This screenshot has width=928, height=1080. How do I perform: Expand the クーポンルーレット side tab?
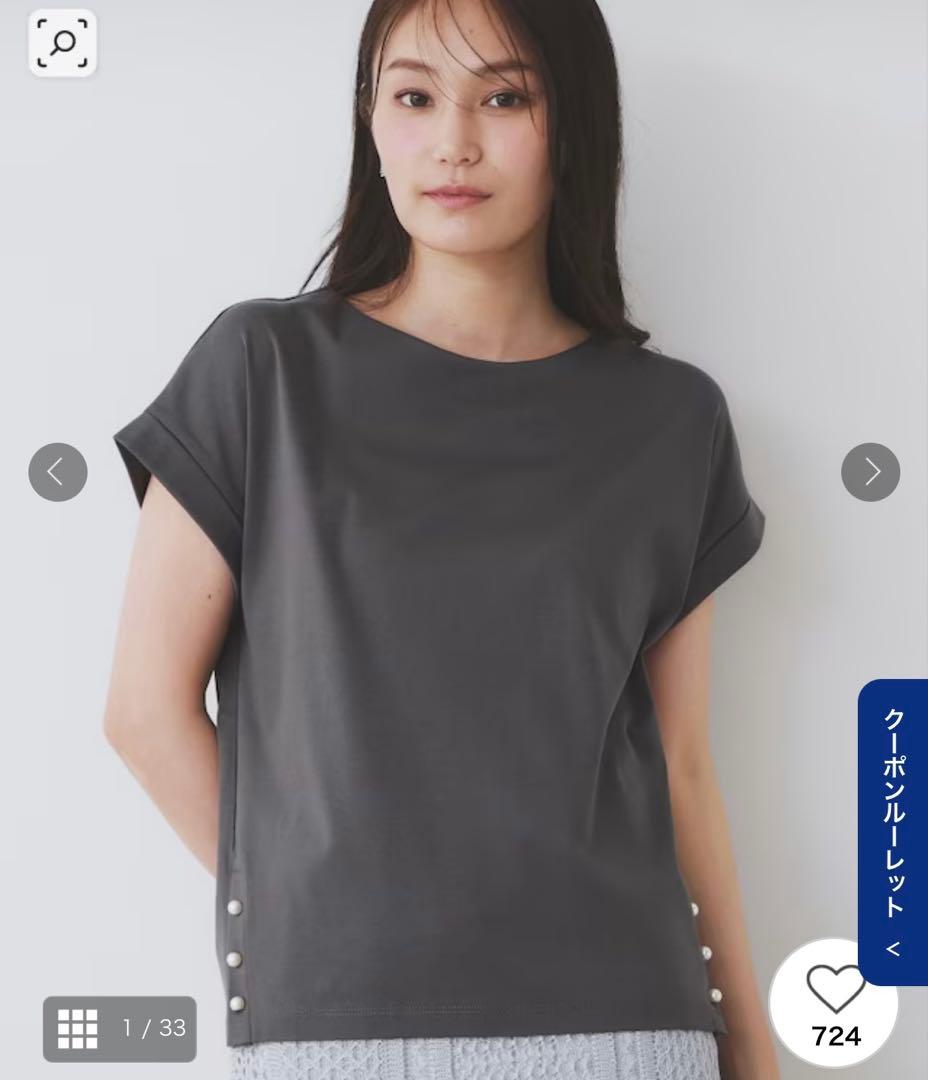[893, 832]
